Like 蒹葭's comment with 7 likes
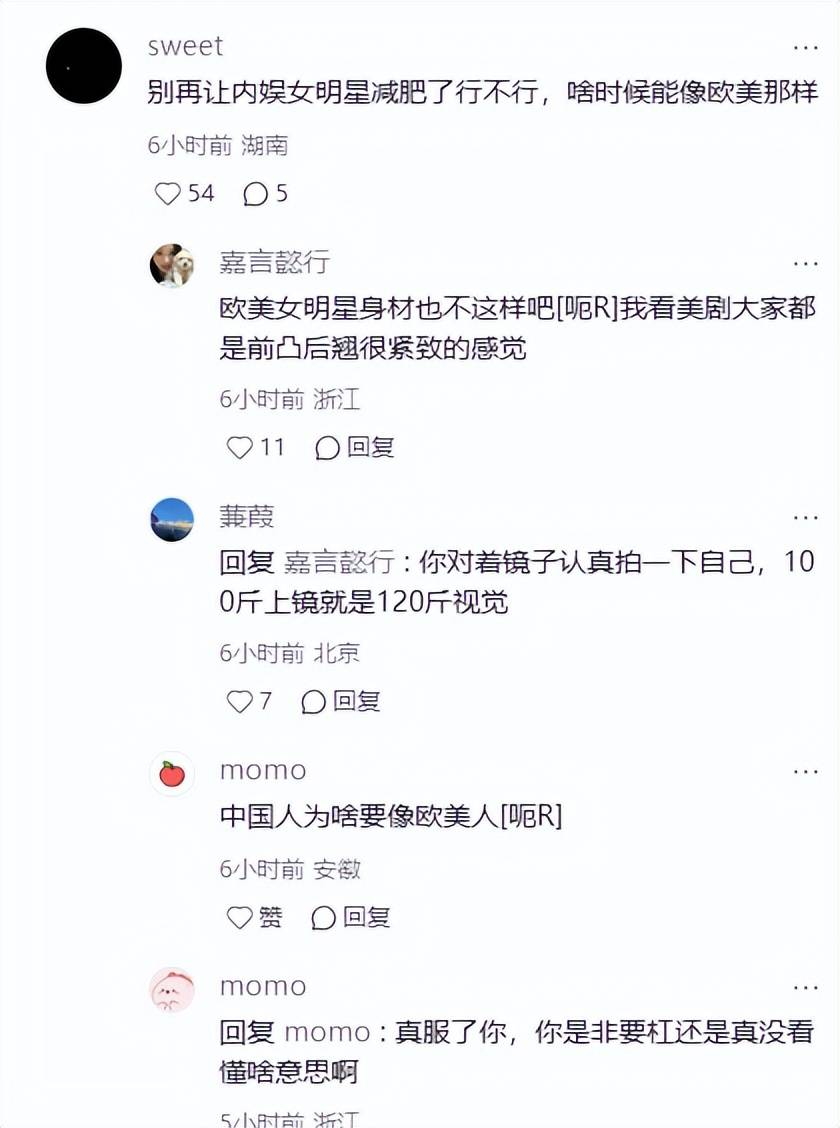Viewport: 840px width, 1128px height. 240,701
